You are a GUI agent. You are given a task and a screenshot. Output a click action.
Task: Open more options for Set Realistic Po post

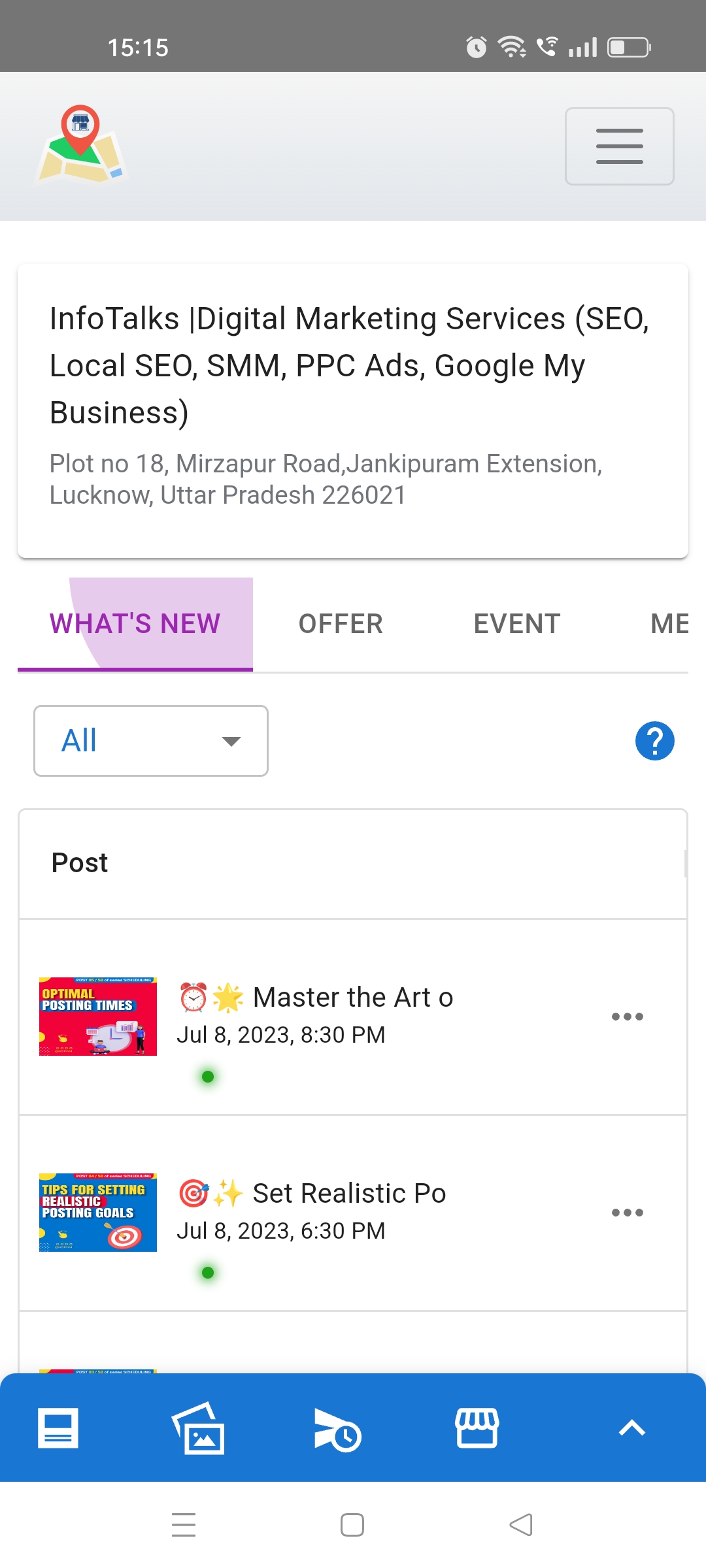(x=627, y=1213)
